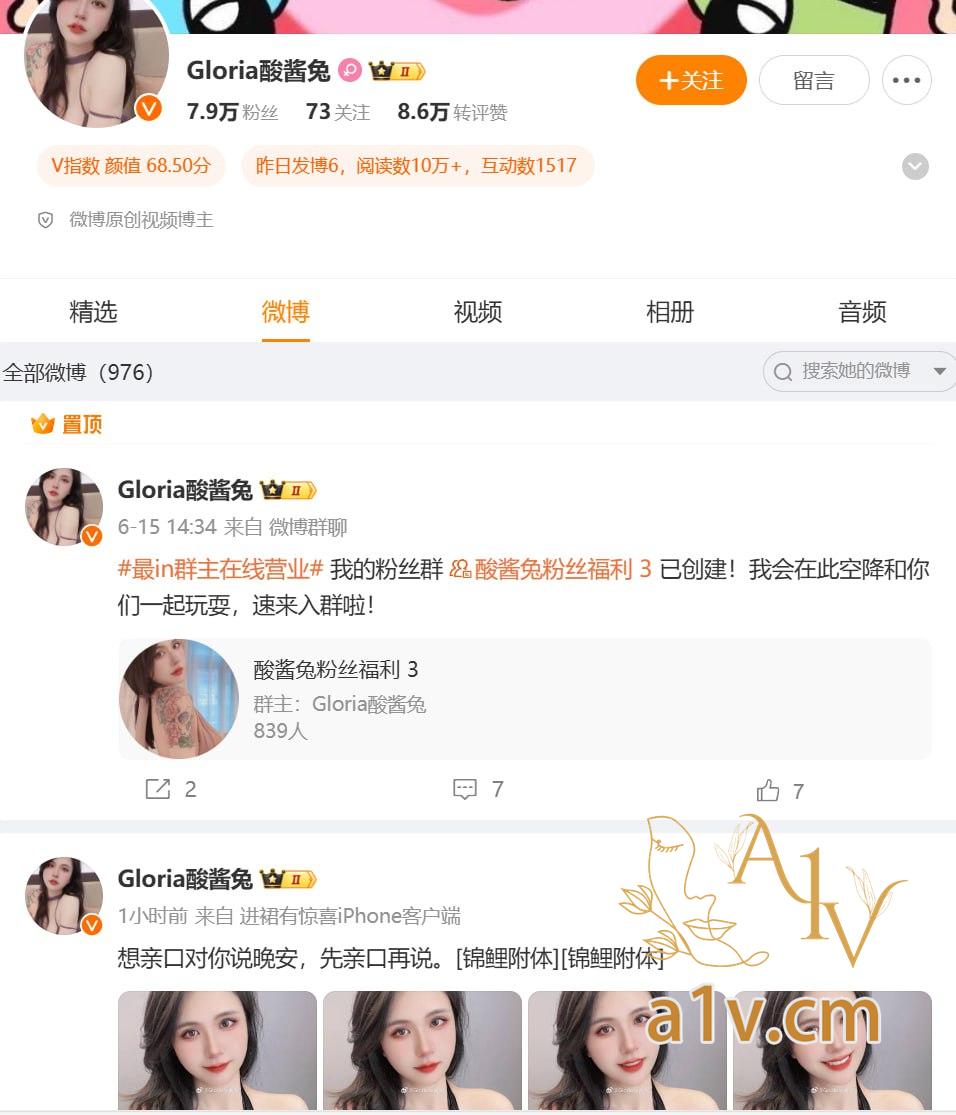Open the first photo in the 晚安 post
This screenshot has width=956, height=1115.
217,1050
